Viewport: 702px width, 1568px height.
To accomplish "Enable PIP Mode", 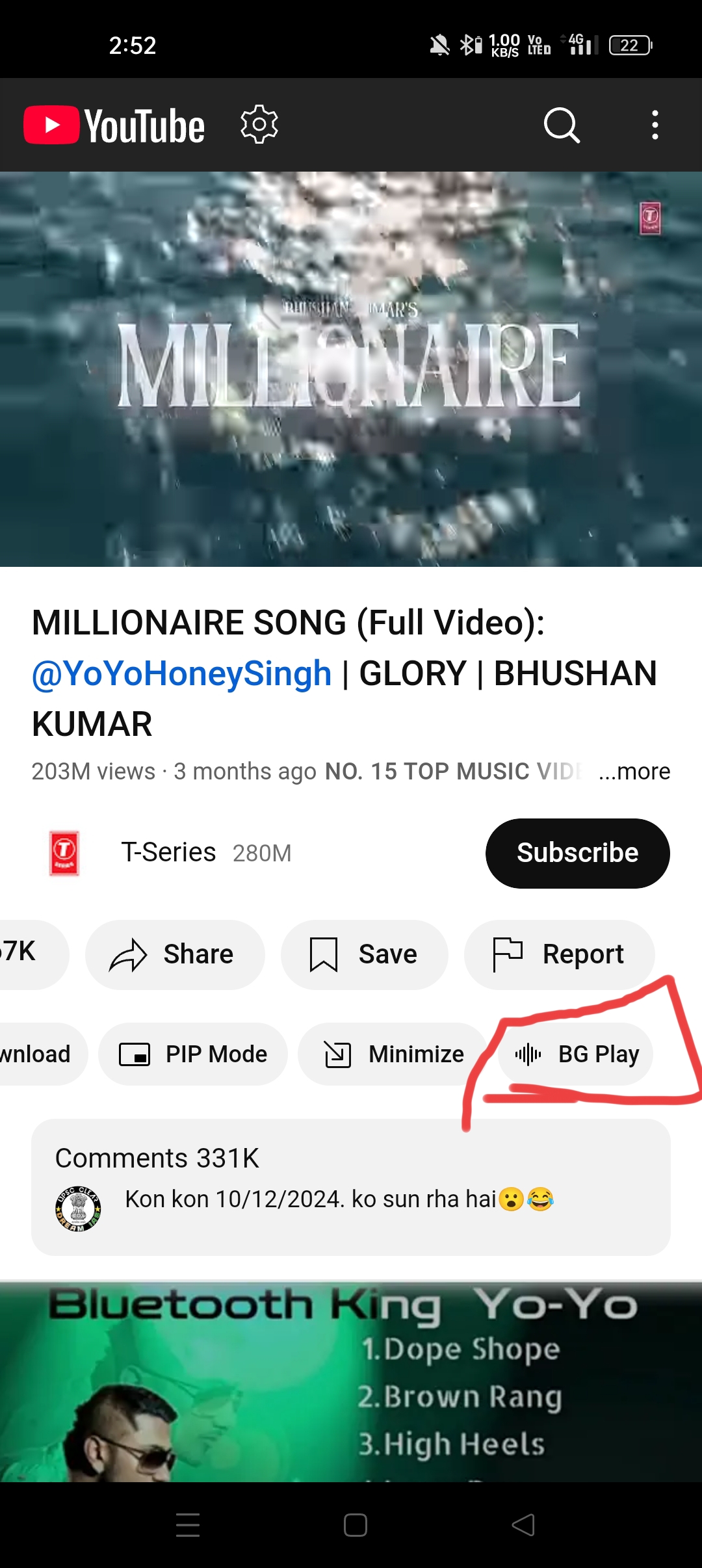I will (193, 1054).
